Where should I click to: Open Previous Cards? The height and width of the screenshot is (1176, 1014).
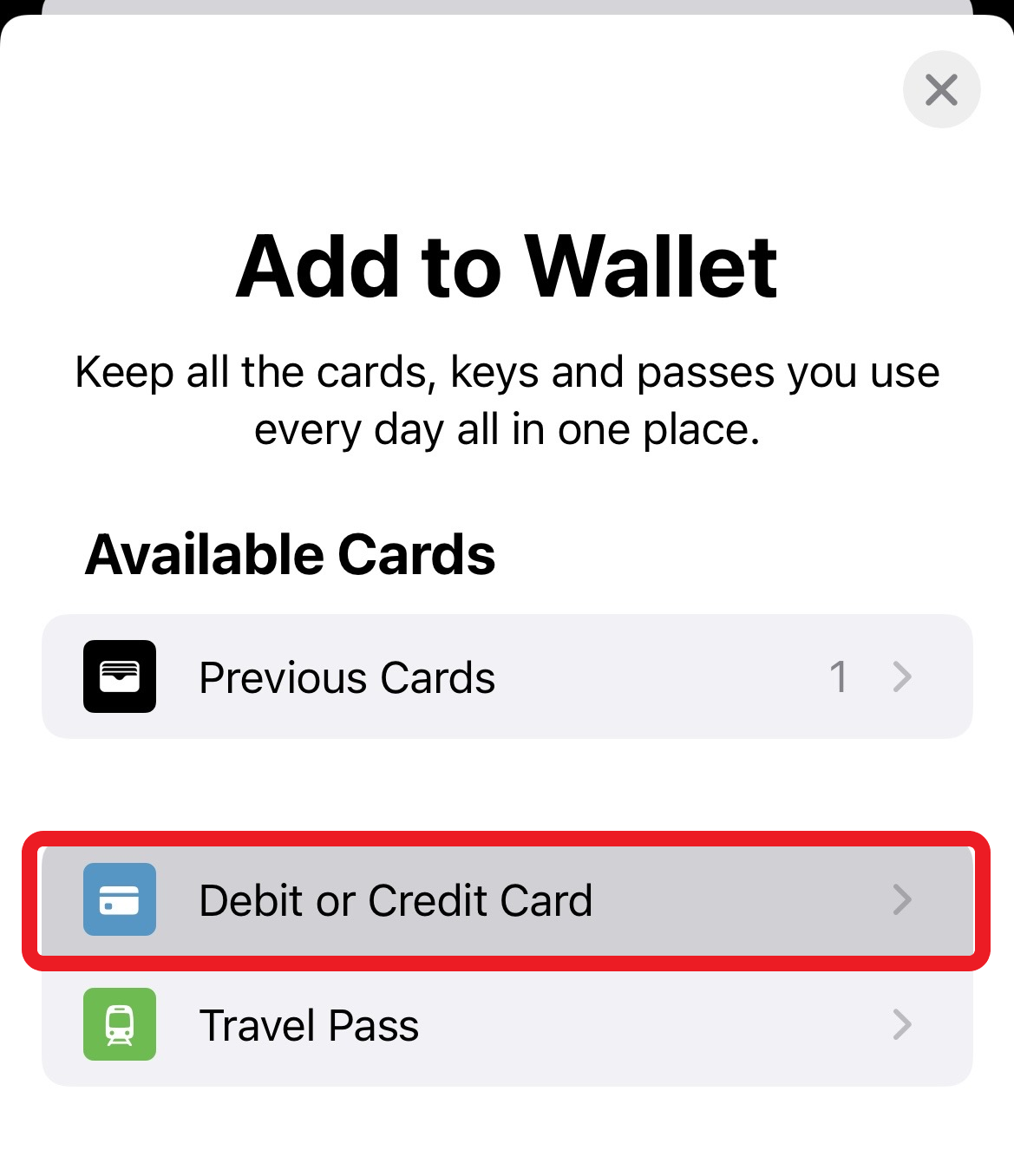click(x=507, y=676)
